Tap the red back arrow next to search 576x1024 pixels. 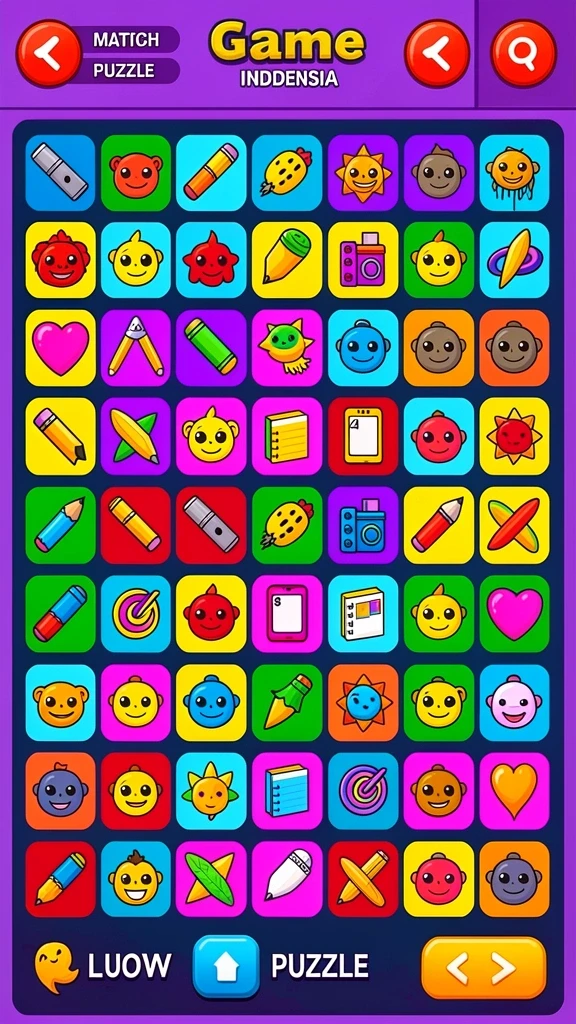pyautogui.click(x=437, y=54)
